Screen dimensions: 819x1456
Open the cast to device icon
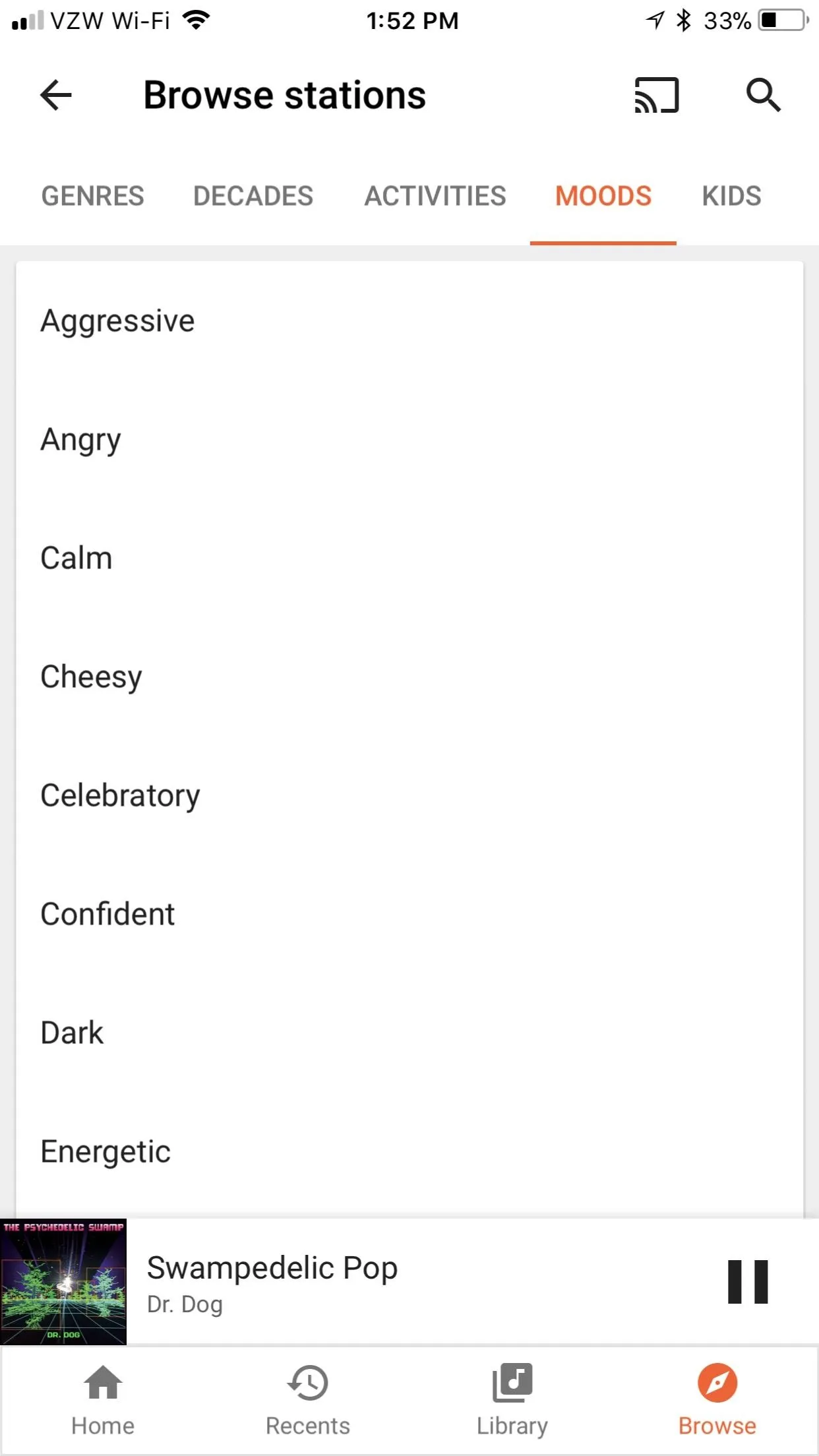[x=656, y=96]
